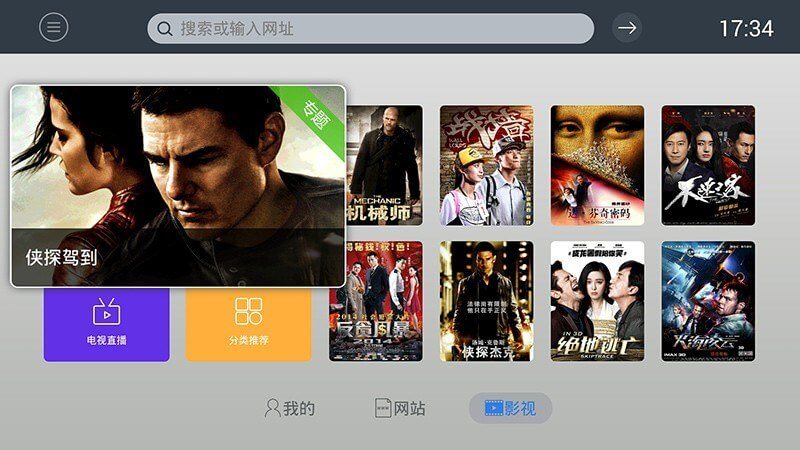Open the 侠探杰克 movie poster
This screenshot has width=800, height=450.
tap(486, 301)
